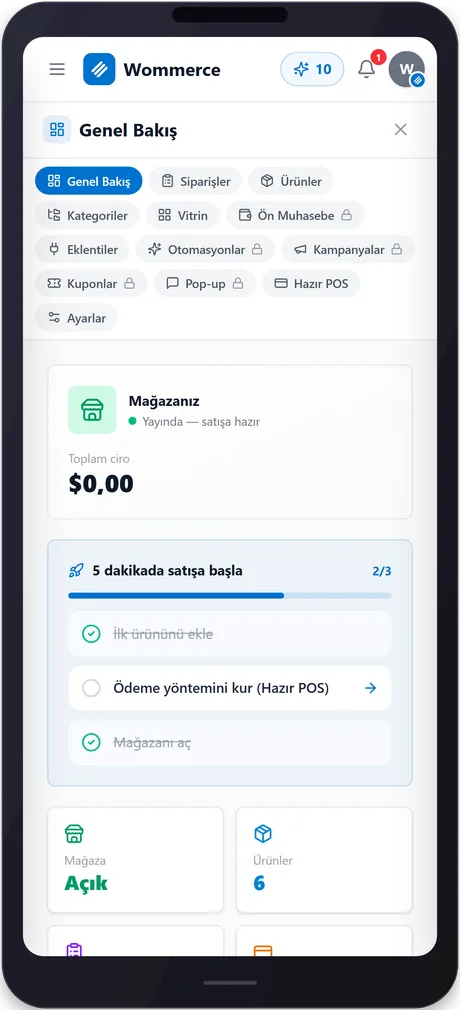The height and width of the screenshot is (1010, 460).
Task: Open the Ürünler card showing 6
Action: tap(324, 860)
